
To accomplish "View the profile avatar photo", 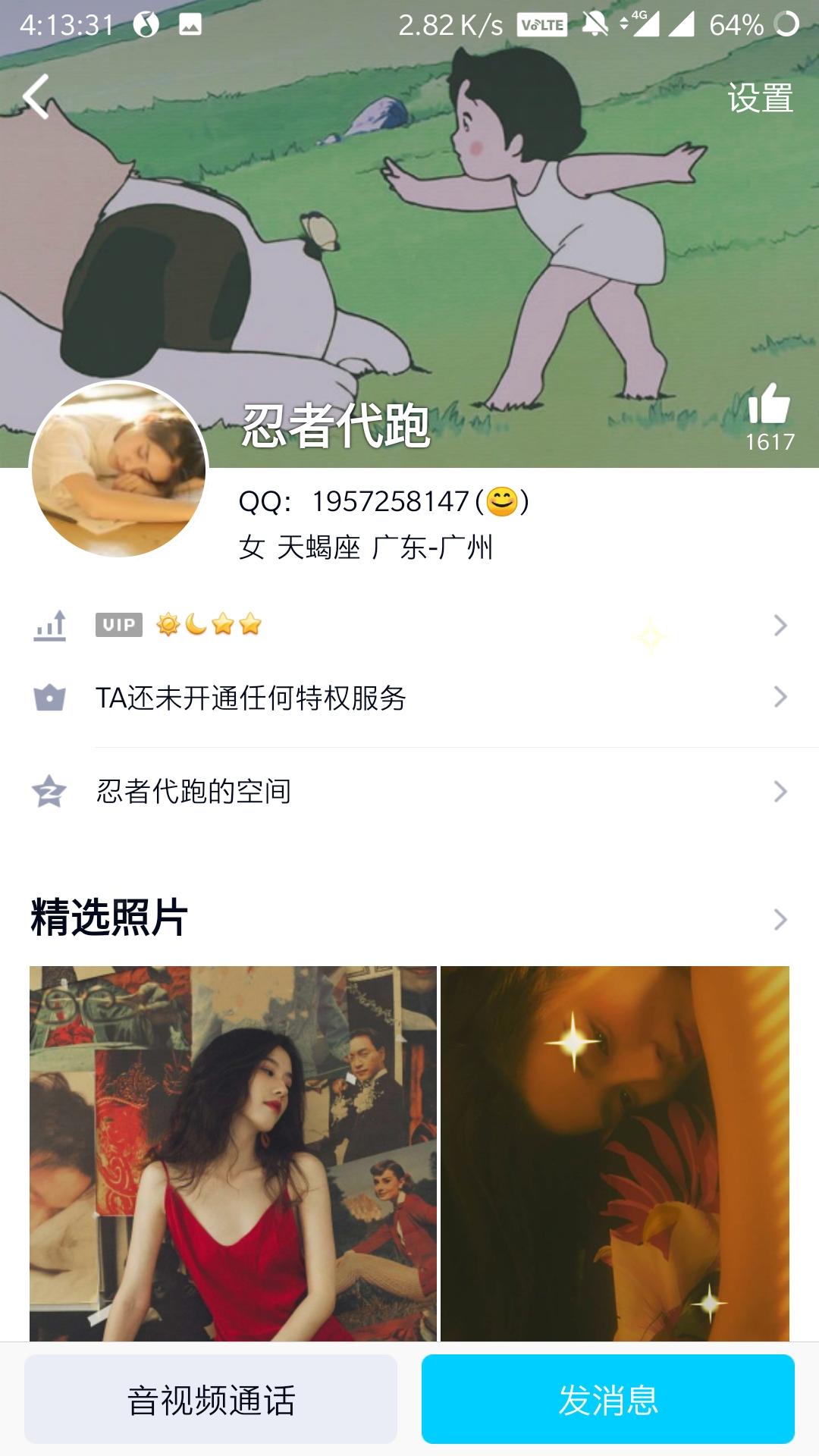I will pos(118,470).
